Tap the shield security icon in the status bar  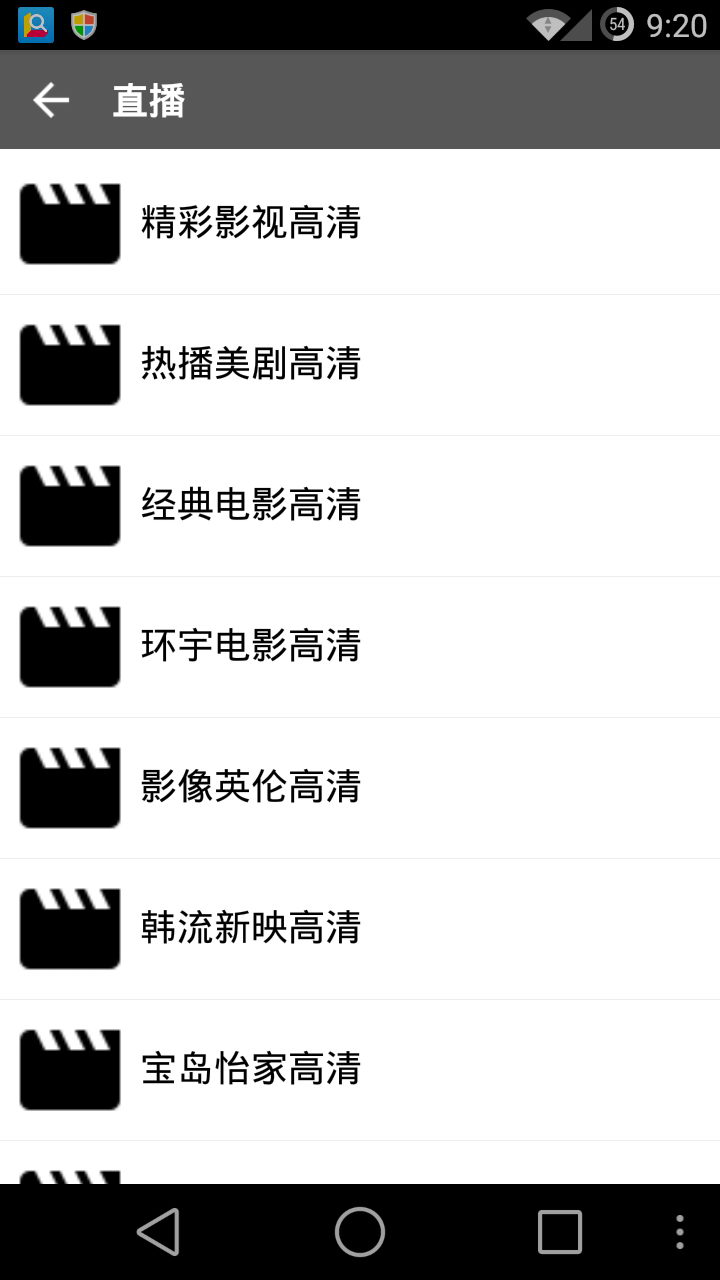coord(82,25)
